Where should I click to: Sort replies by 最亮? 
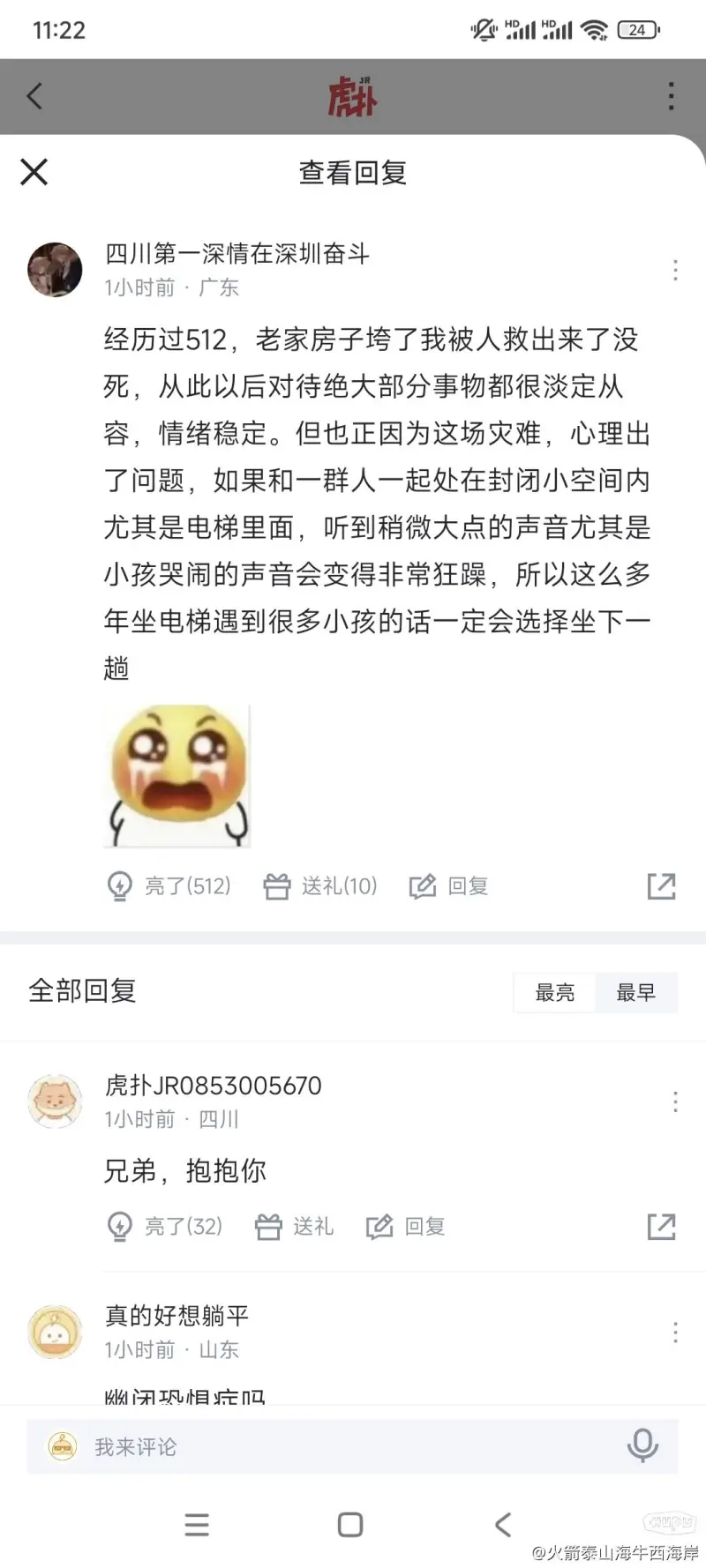pyautogui.click(x=554, y=992)
